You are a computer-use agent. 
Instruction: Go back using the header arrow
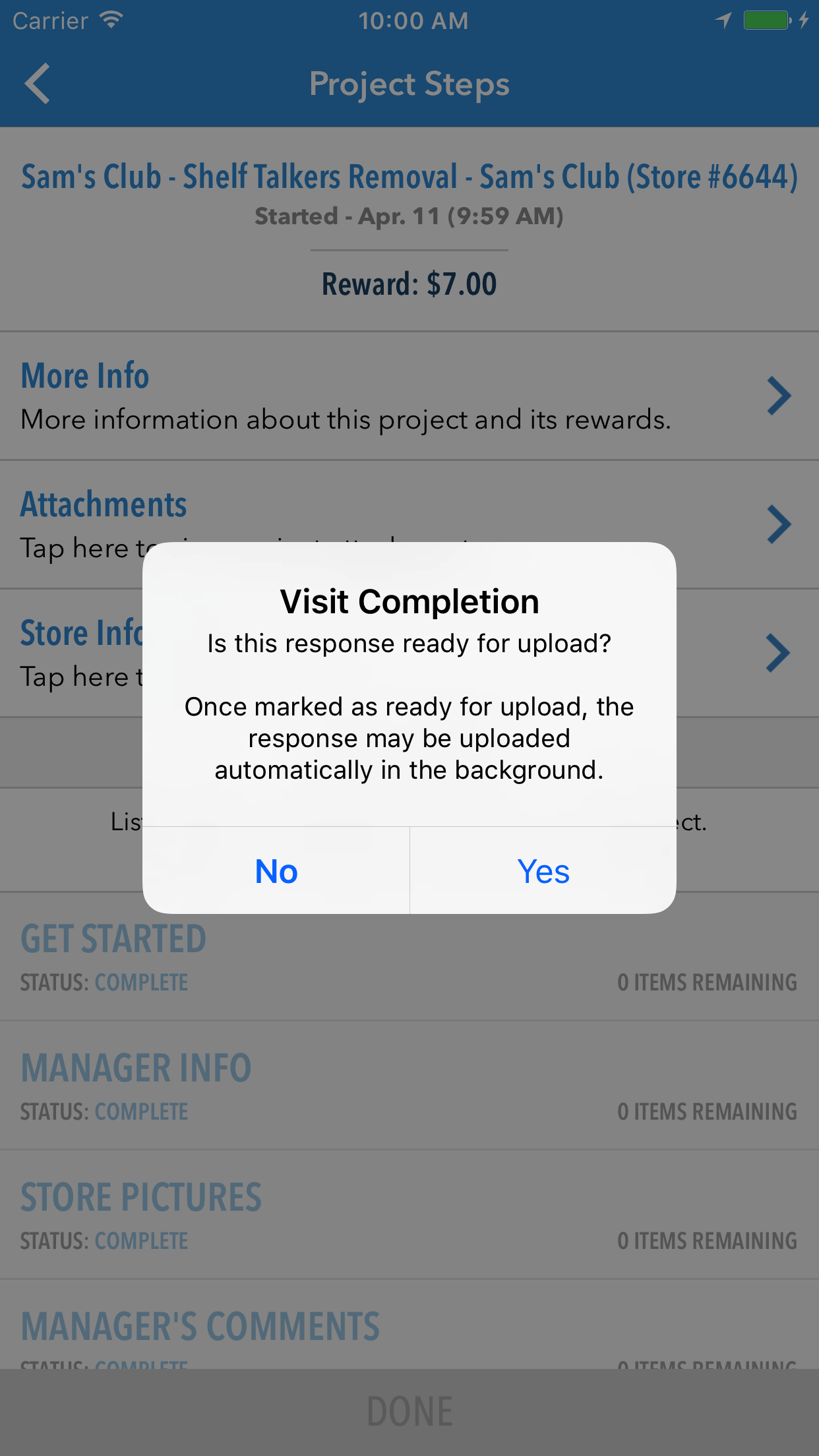click(38, 84)
